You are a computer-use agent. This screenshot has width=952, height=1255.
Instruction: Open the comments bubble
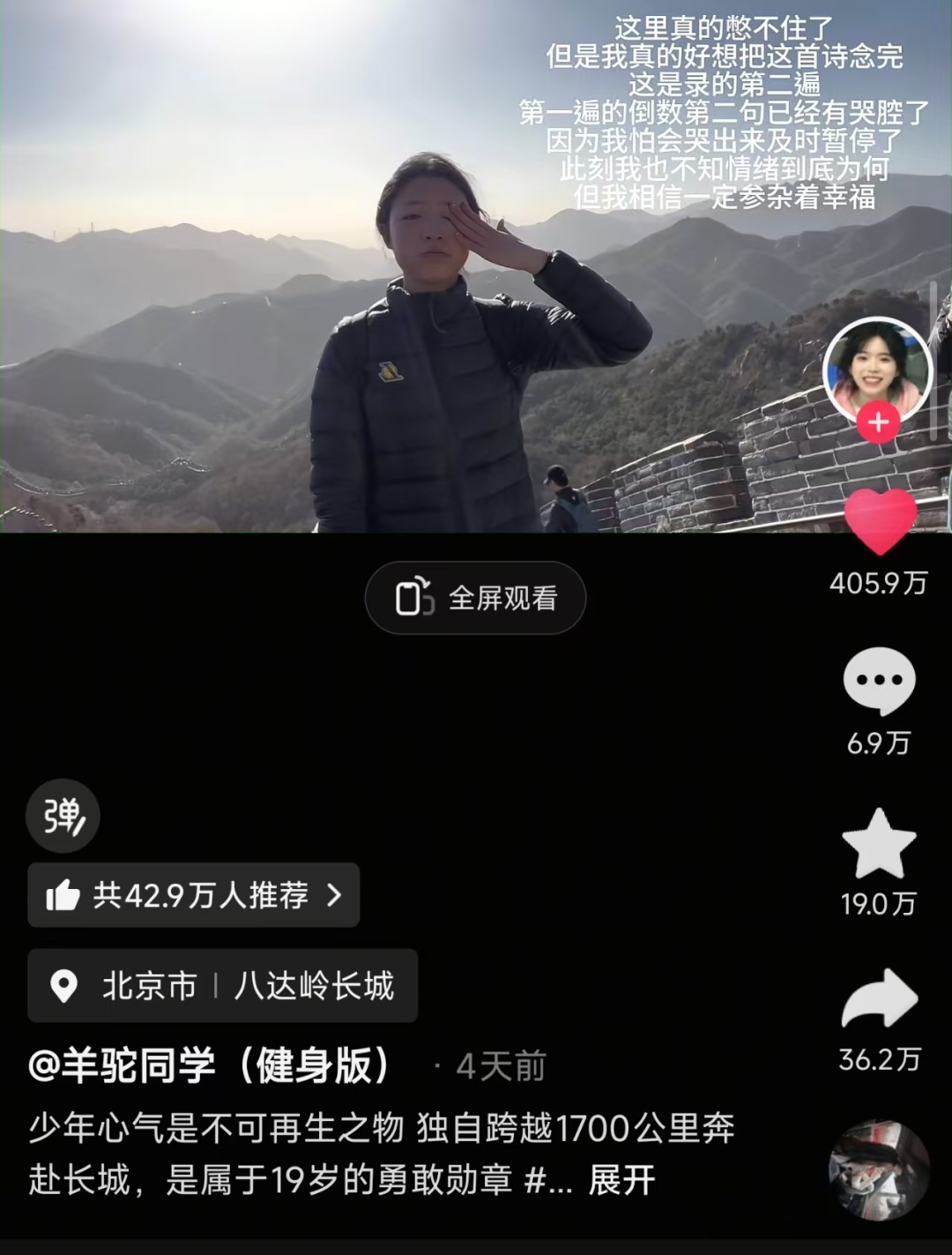click(879, 680)
